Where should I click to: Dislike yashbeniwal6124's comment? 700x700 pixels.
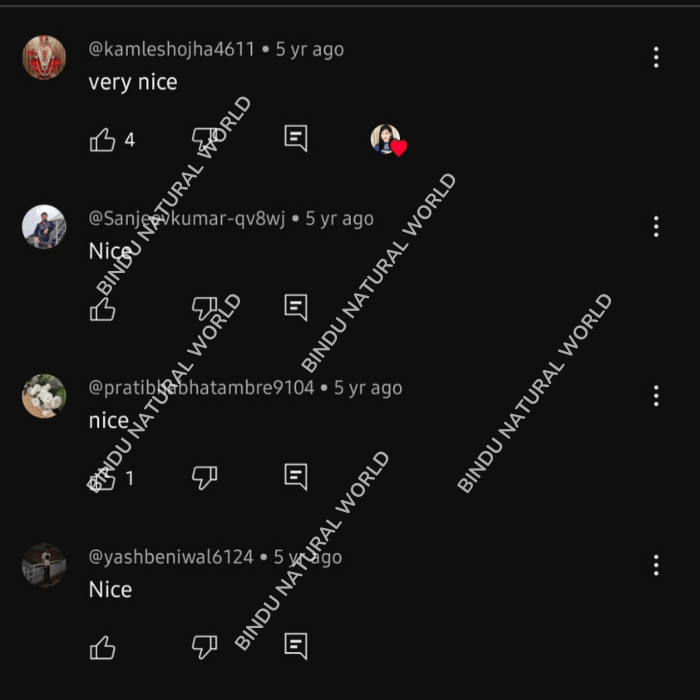pos(204,647)
